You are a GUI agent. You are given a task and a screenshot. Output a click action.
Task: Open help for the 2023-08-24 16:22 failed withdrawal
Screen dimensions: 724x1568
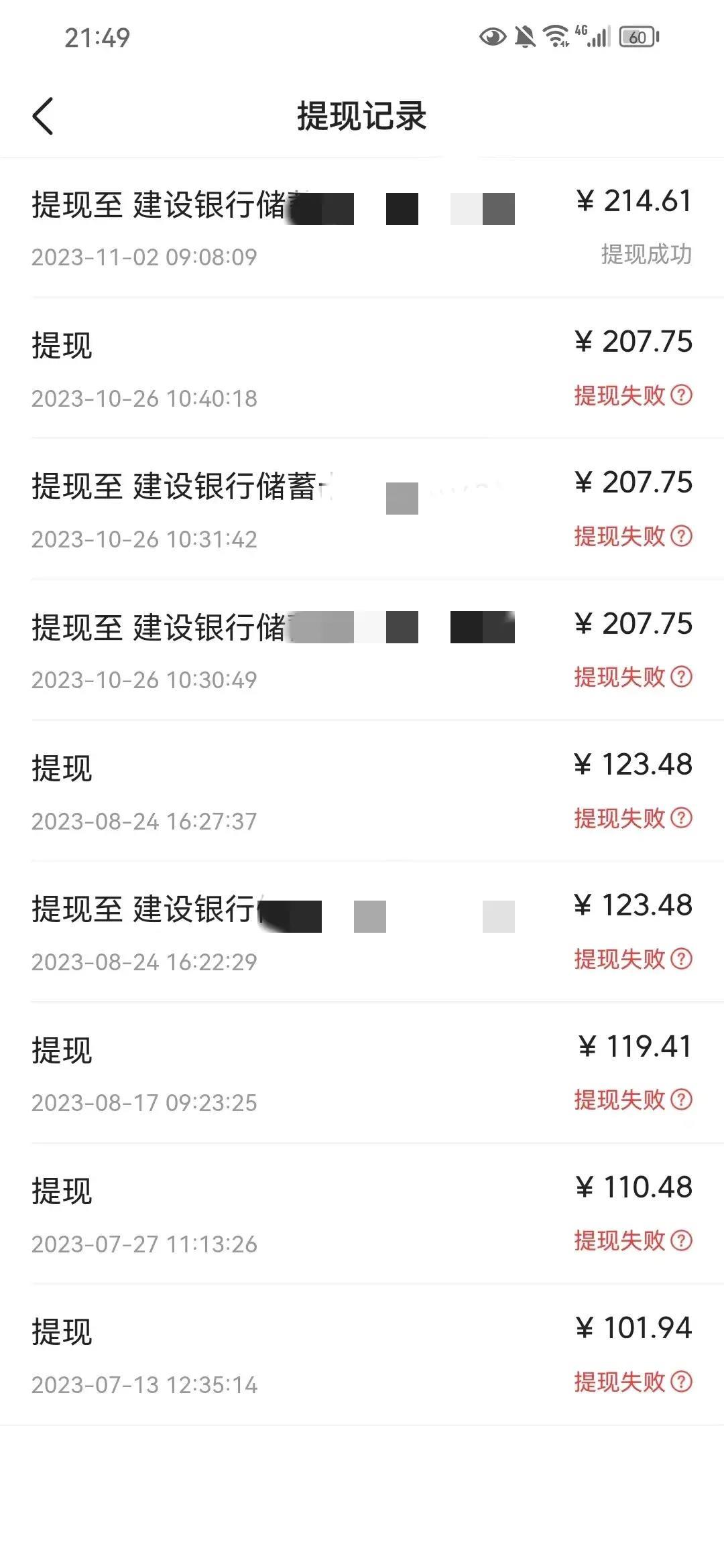point(682,960)
